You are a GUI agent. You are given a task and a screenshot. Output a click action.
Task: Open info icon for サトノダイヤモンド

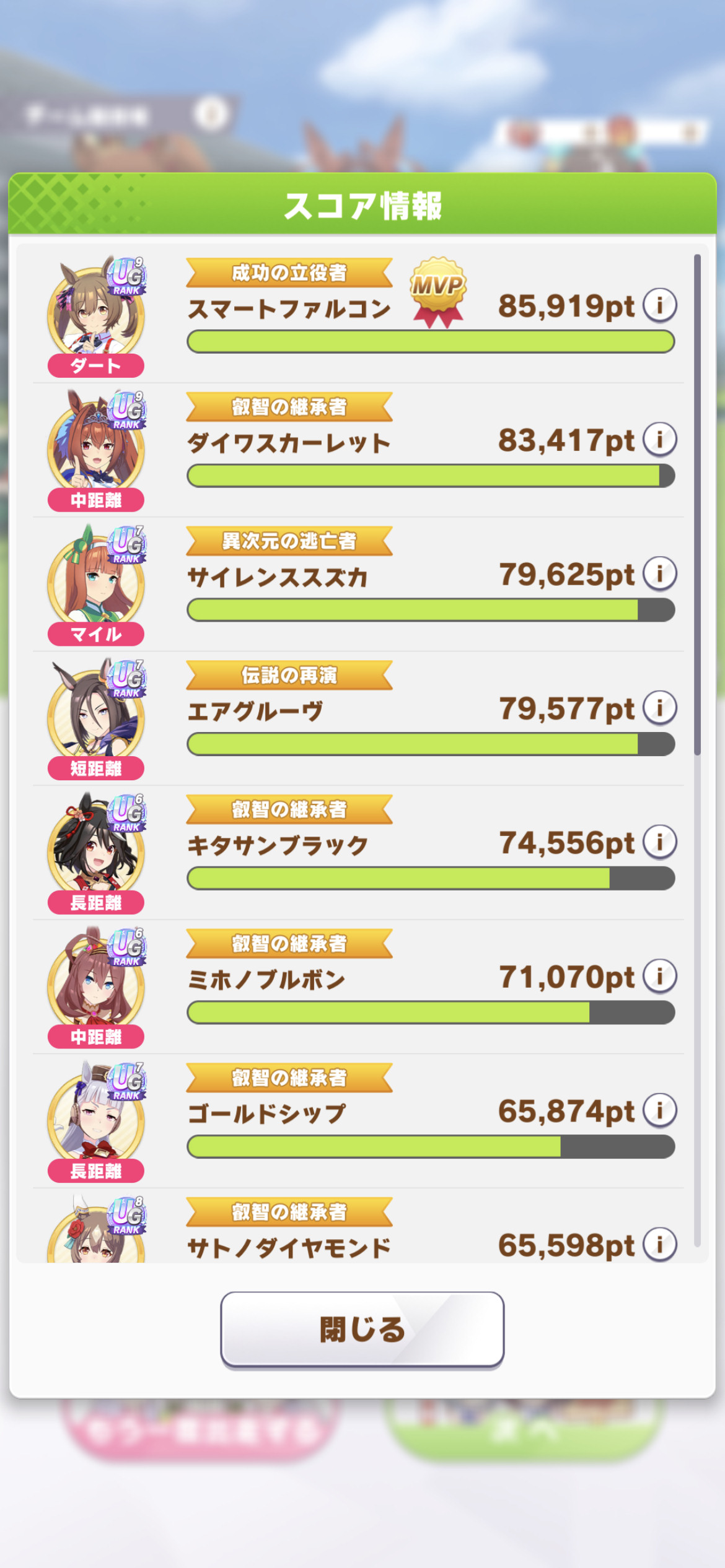coord(659,1245)
